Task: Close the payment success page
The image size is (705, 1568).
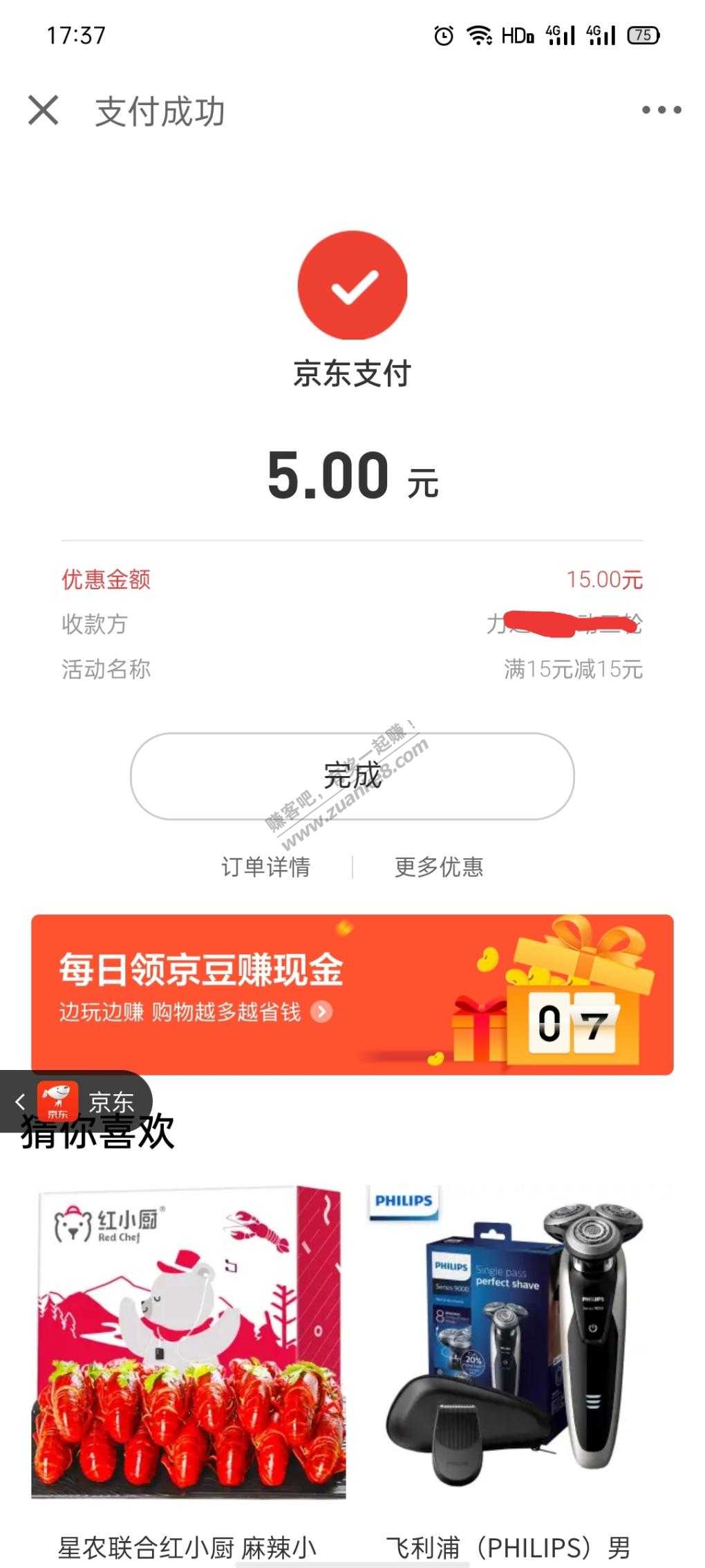Action: [43, 111]
